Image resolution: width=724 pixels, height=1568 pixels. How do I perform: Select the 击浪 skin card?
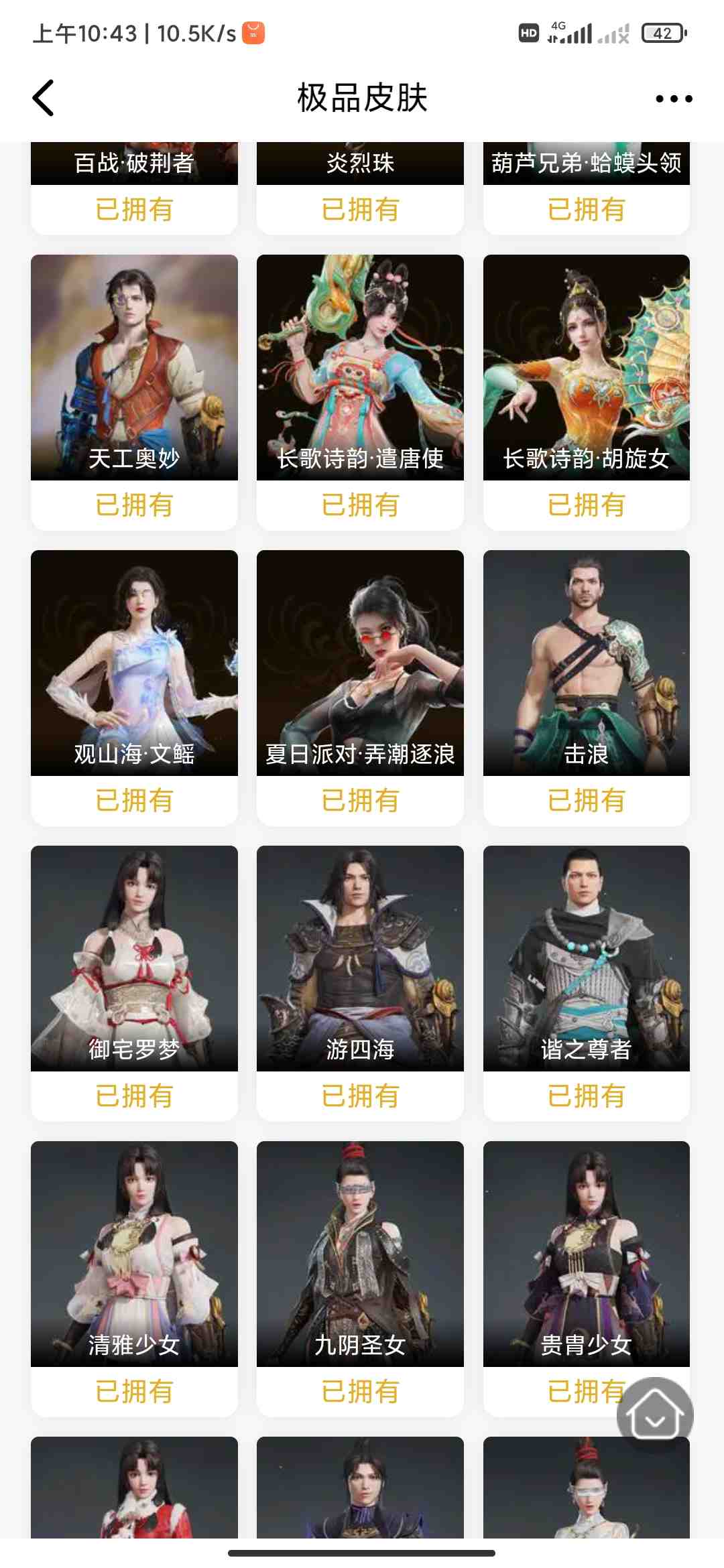pyautogui.click(x=586, y=663)
